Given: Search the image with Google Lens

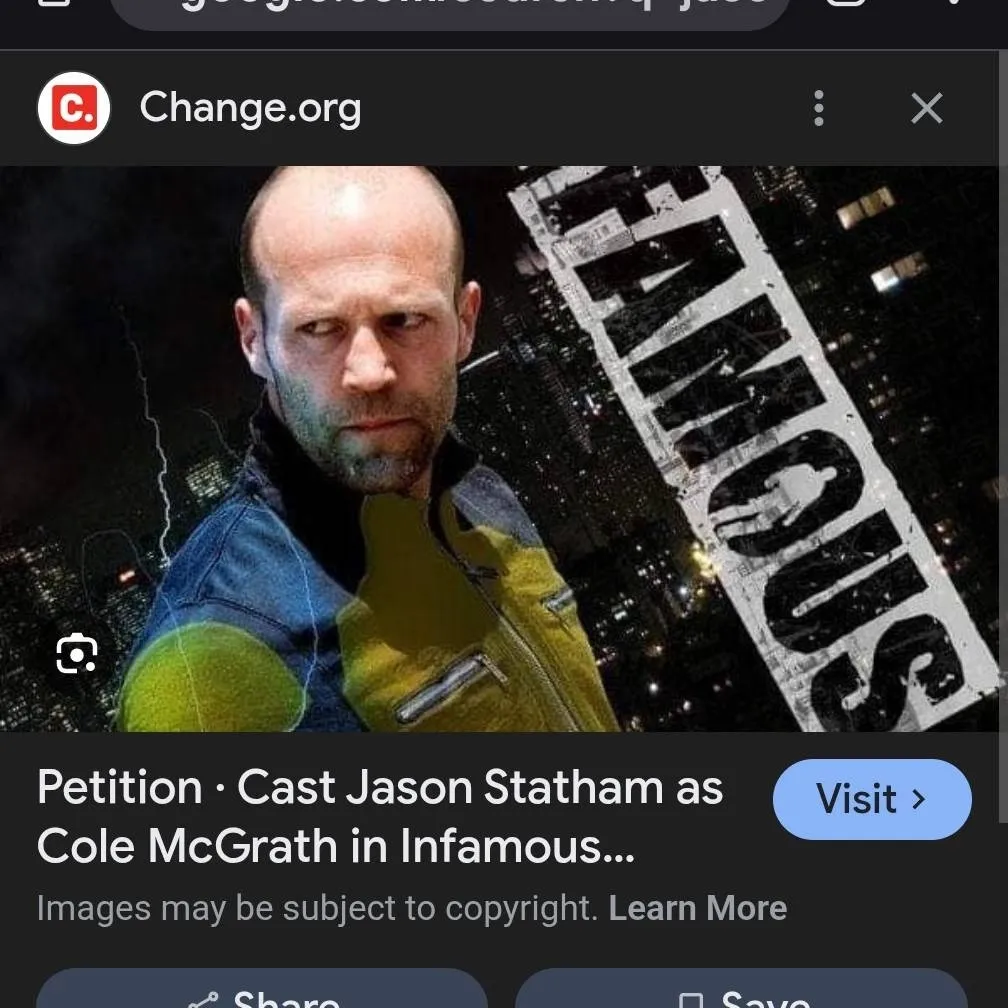Looking at the screenshot, I should (76, 655).
